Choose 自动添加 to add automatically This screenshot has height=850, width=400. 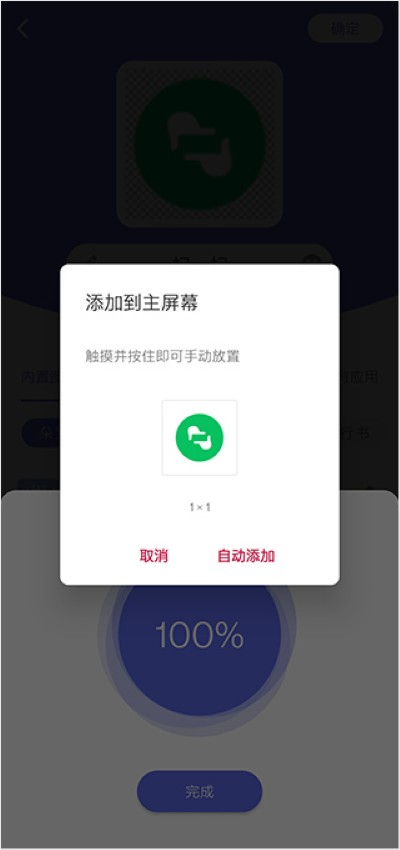click(246, 556)
